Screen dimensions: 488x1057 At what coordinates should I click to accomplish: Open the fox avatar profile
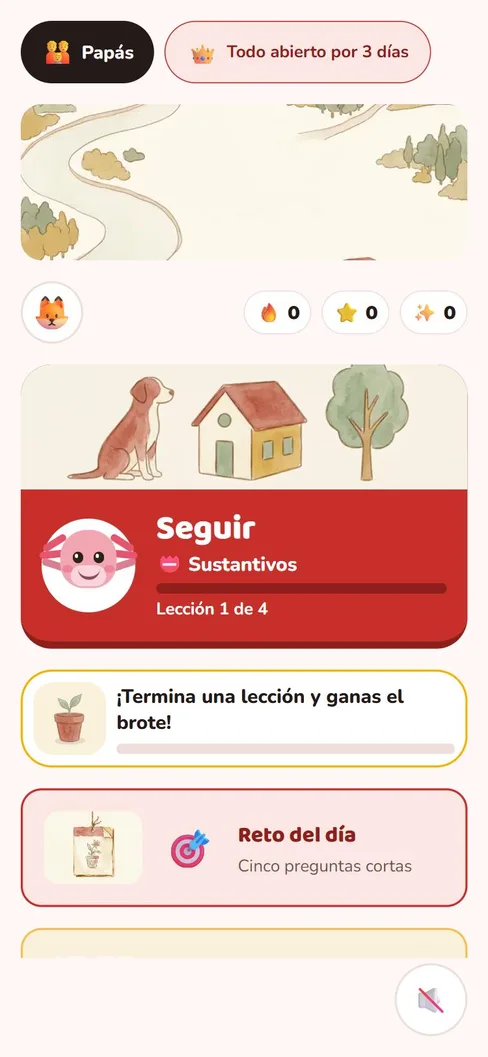[x=52, y=312]
